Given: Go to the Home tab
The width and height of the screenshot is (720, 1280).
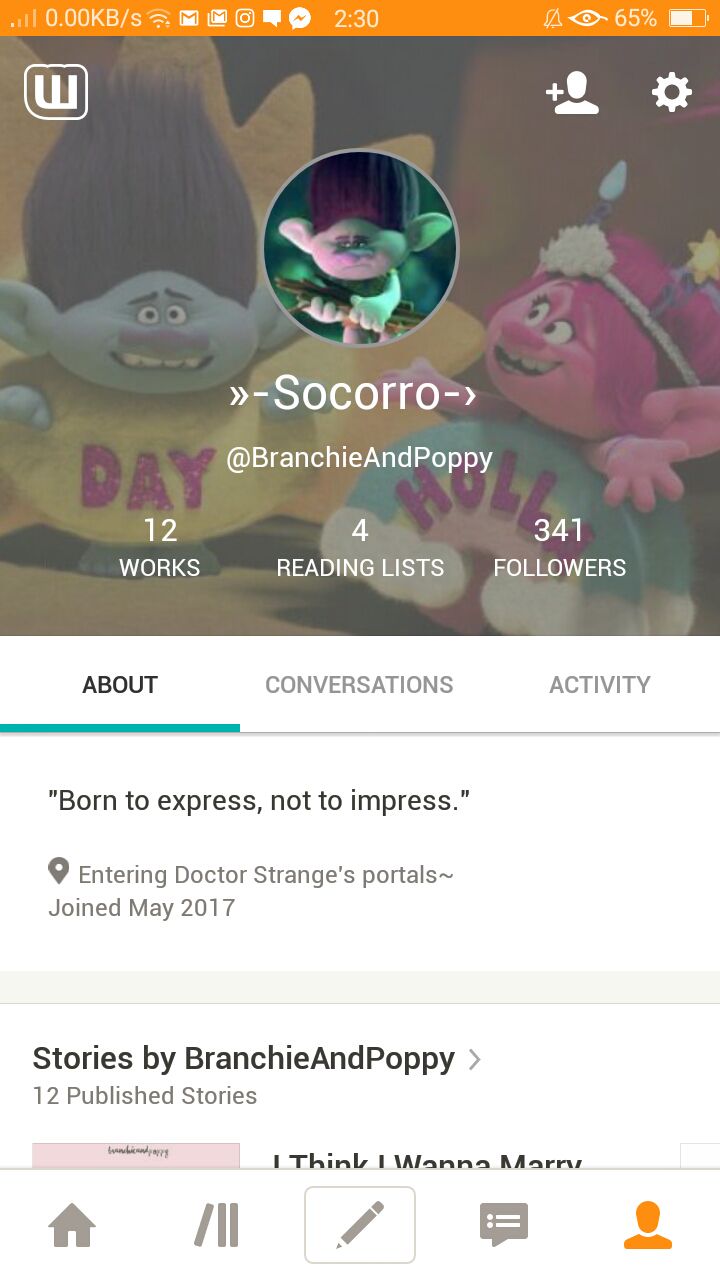Looking at the screenshot, I should click(72, 1225).
